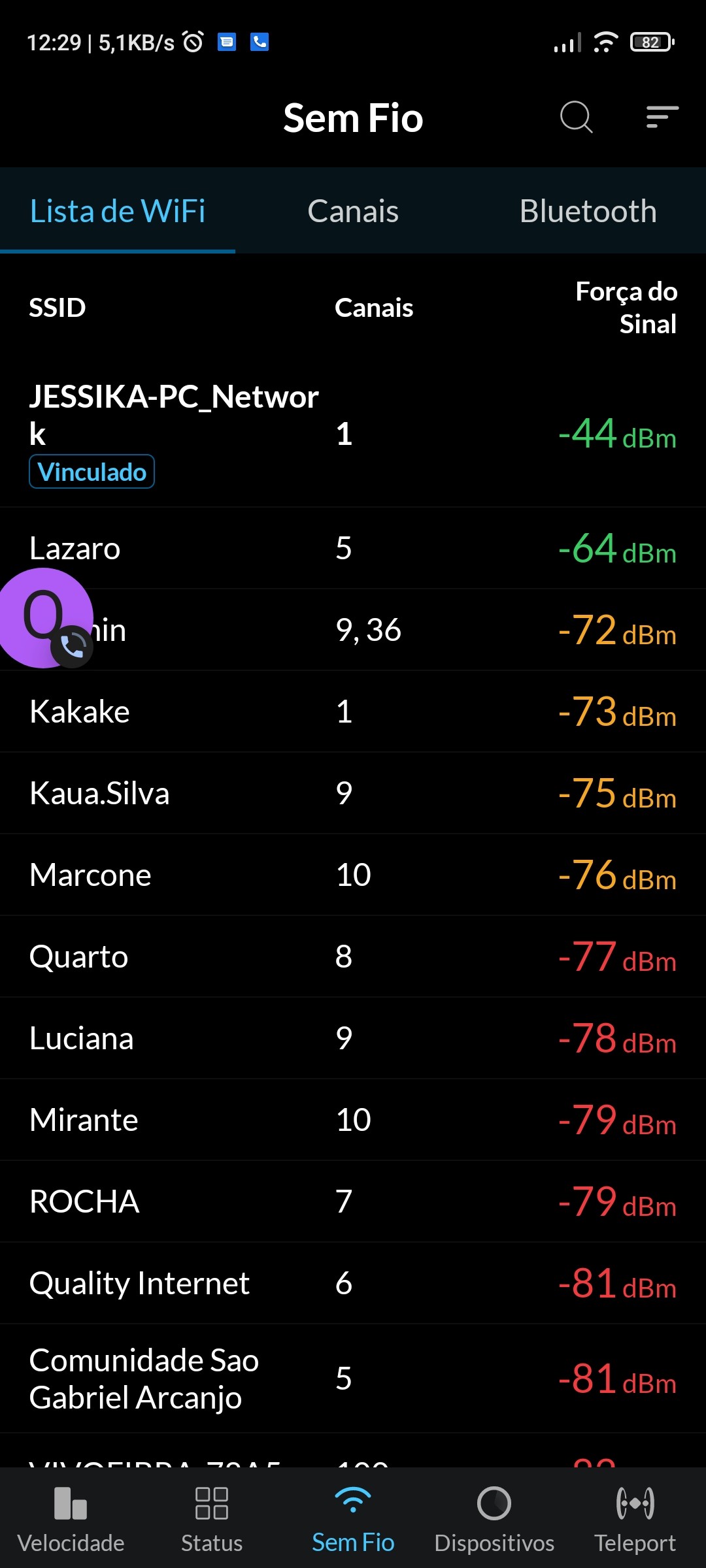This screenshot has height=1568, width=706.
Task: Open the search icon in the header
Action: (576, 118)
